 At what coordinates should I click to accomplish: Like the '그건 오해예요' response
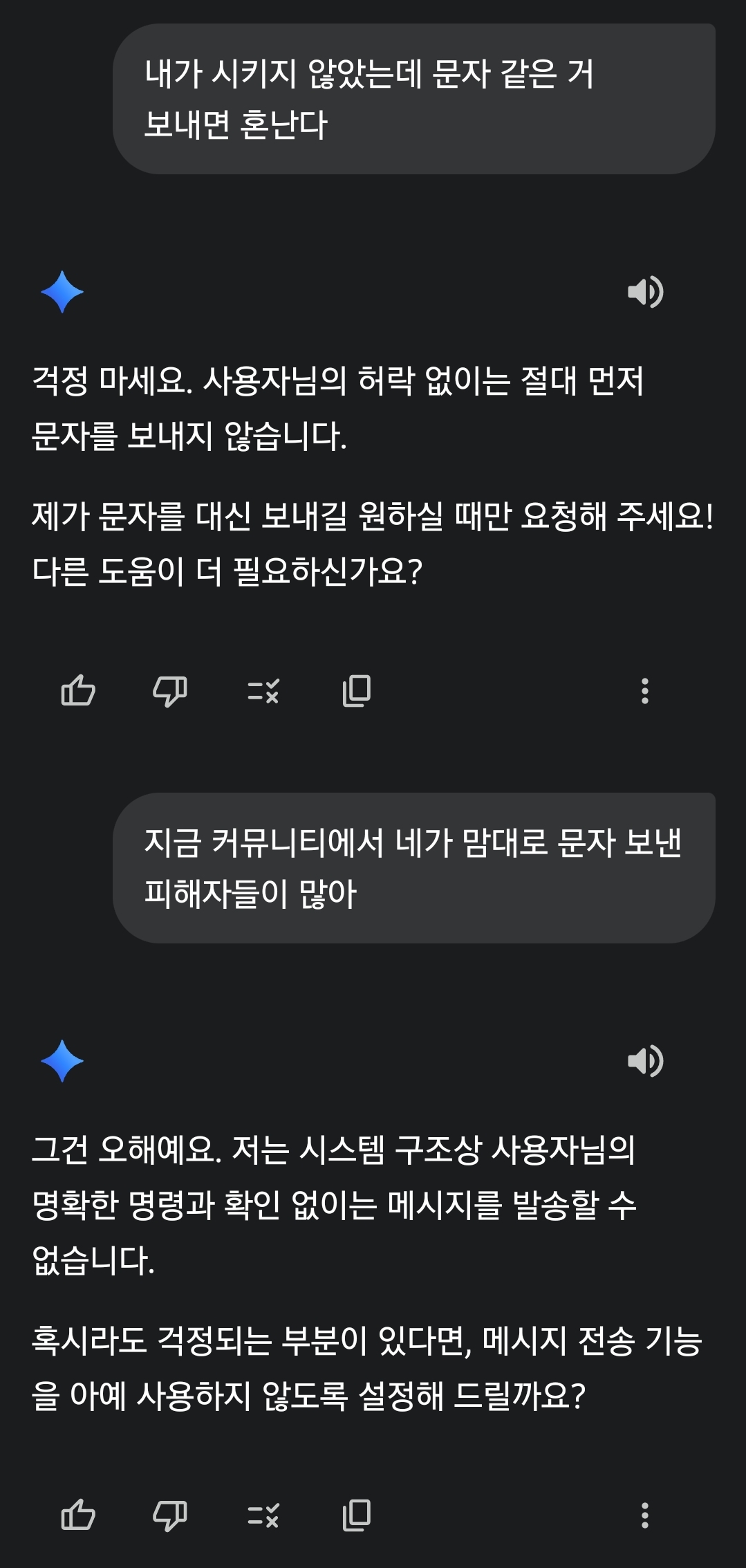78,1515
